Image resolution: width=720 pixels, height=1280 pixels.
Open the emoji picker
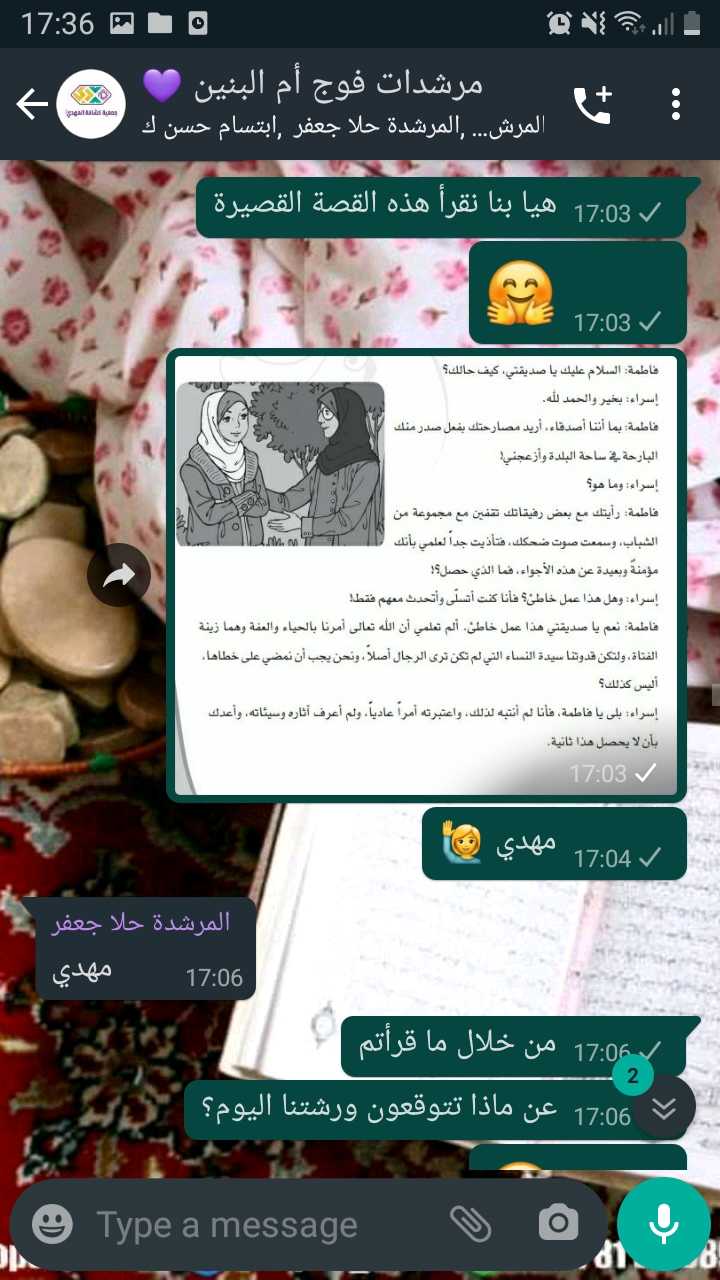coord(52,1224)
